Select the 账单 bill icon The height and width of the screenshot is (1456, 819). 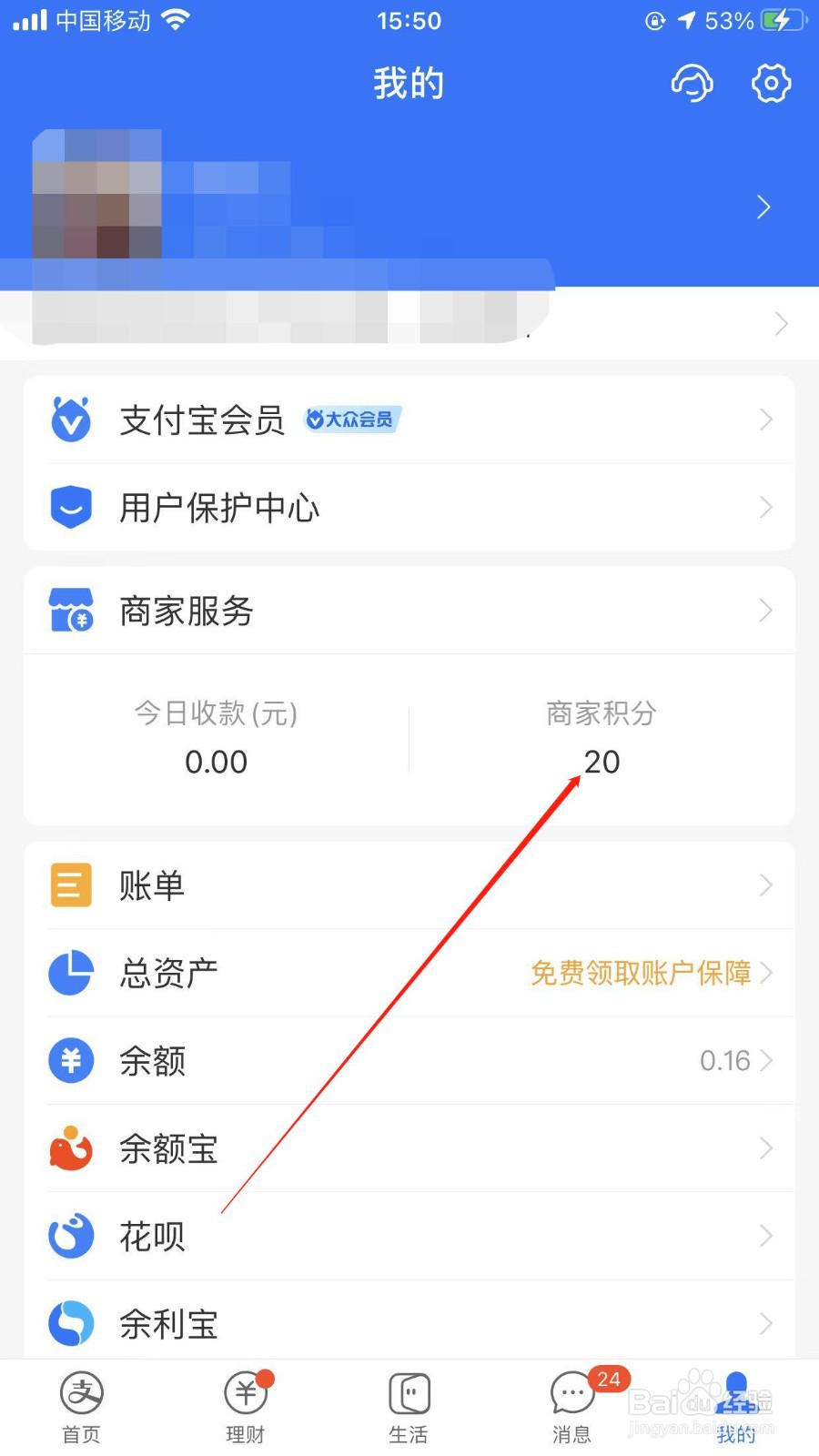point(70,885)
